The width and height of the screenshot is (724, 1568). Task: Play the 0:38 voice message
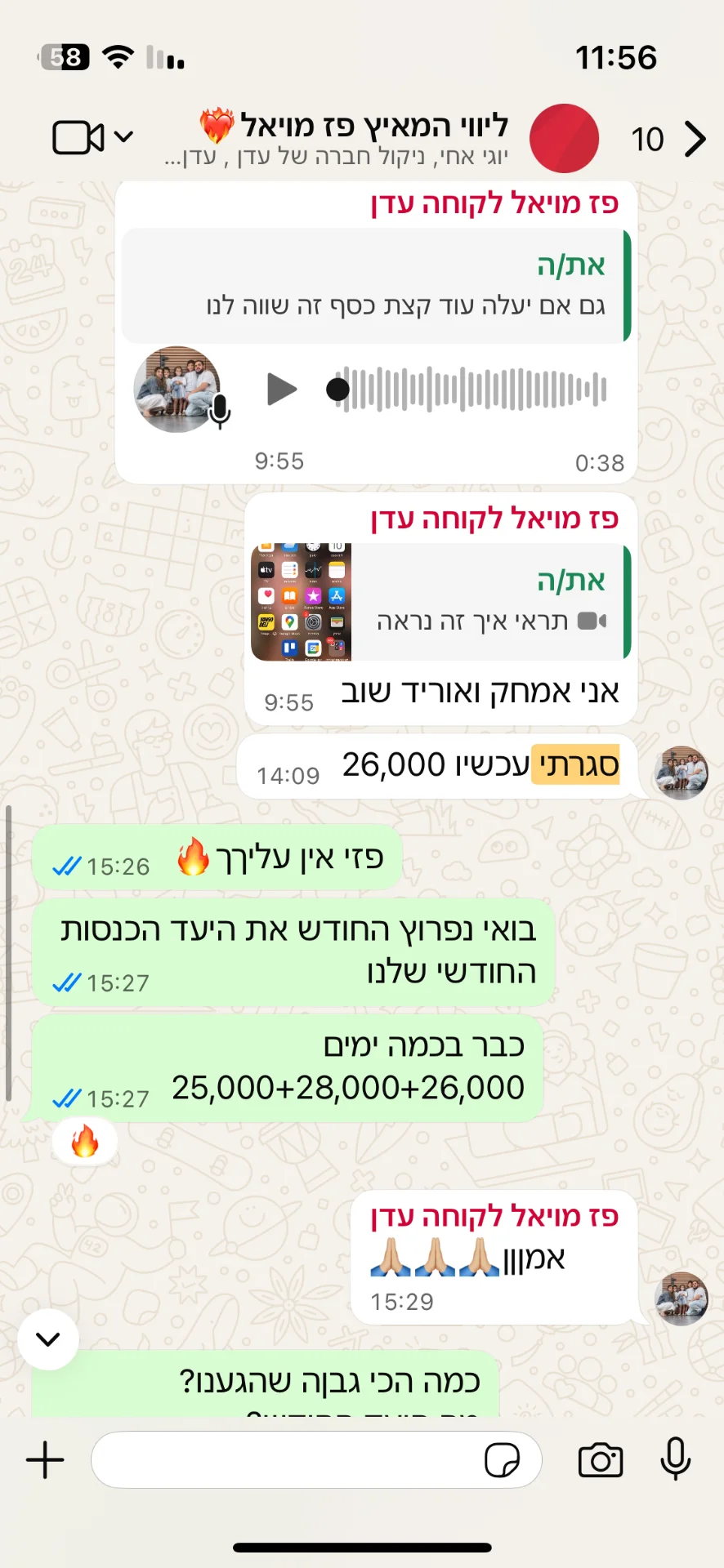click(x=282, y=390)
